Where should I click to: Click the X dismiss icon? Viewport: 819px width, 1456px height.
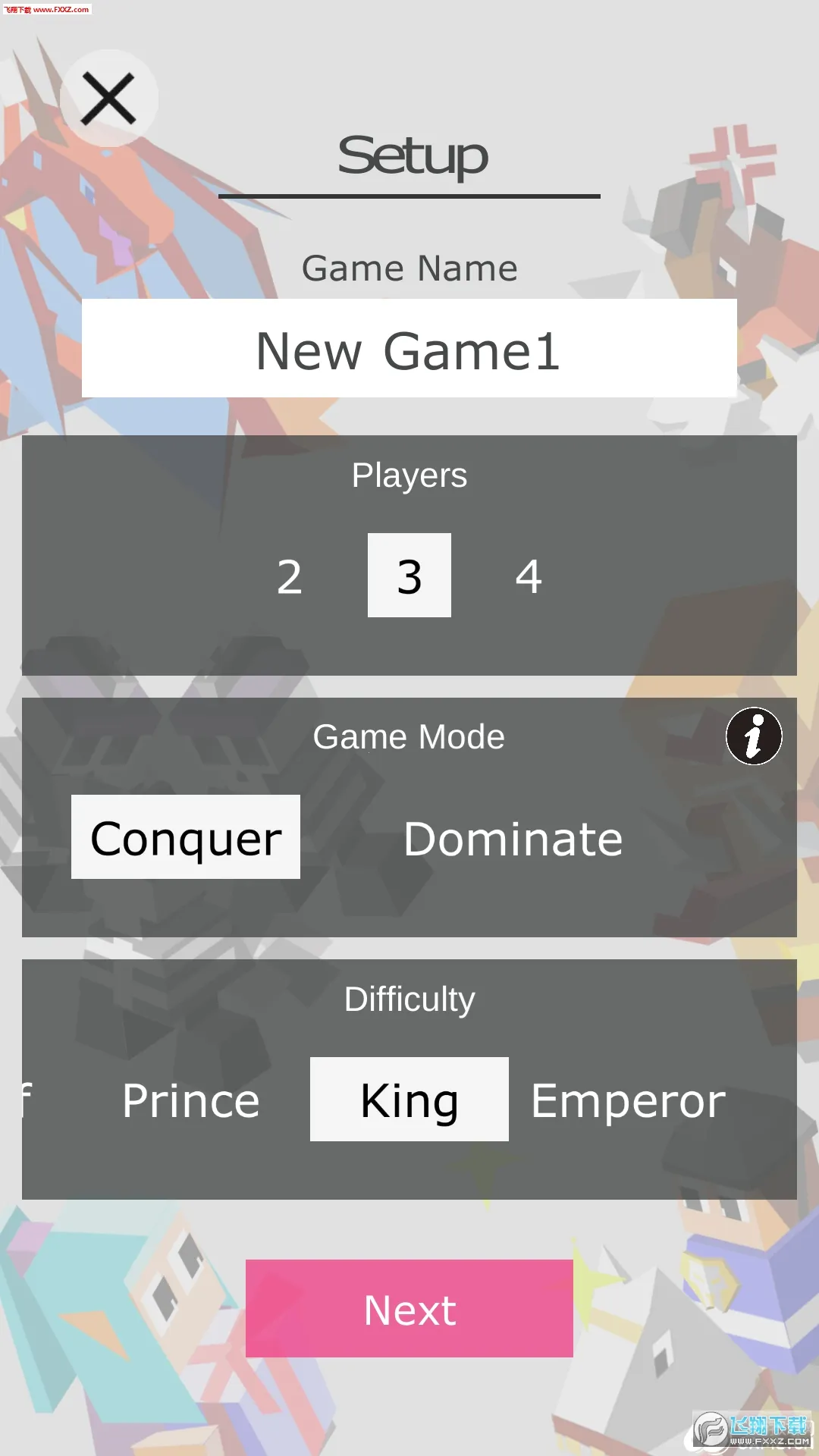pos(109,97)
